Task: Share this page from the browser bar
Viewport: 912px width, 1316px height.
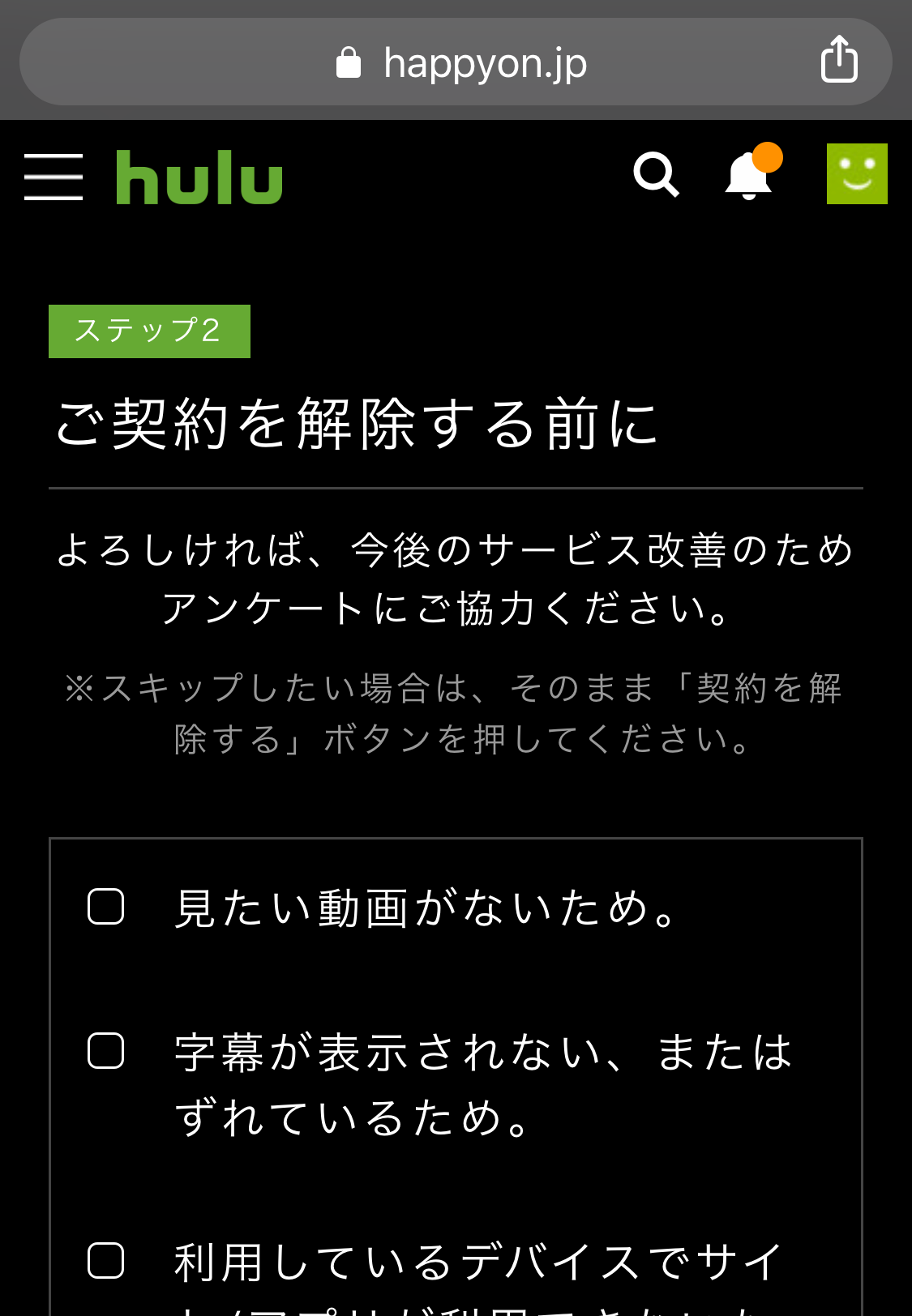Action: 839,60
